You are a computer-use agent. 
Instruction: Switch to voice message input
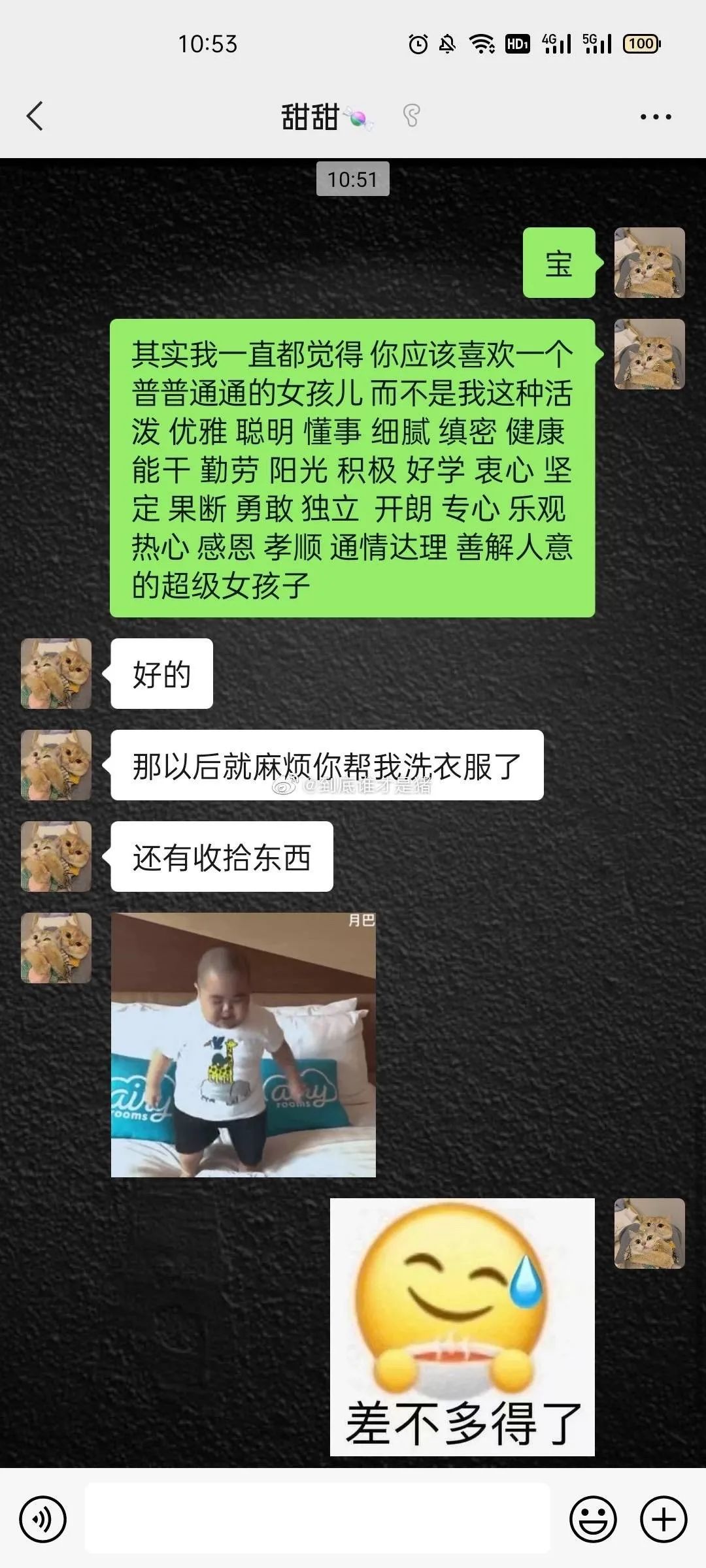43,1519
